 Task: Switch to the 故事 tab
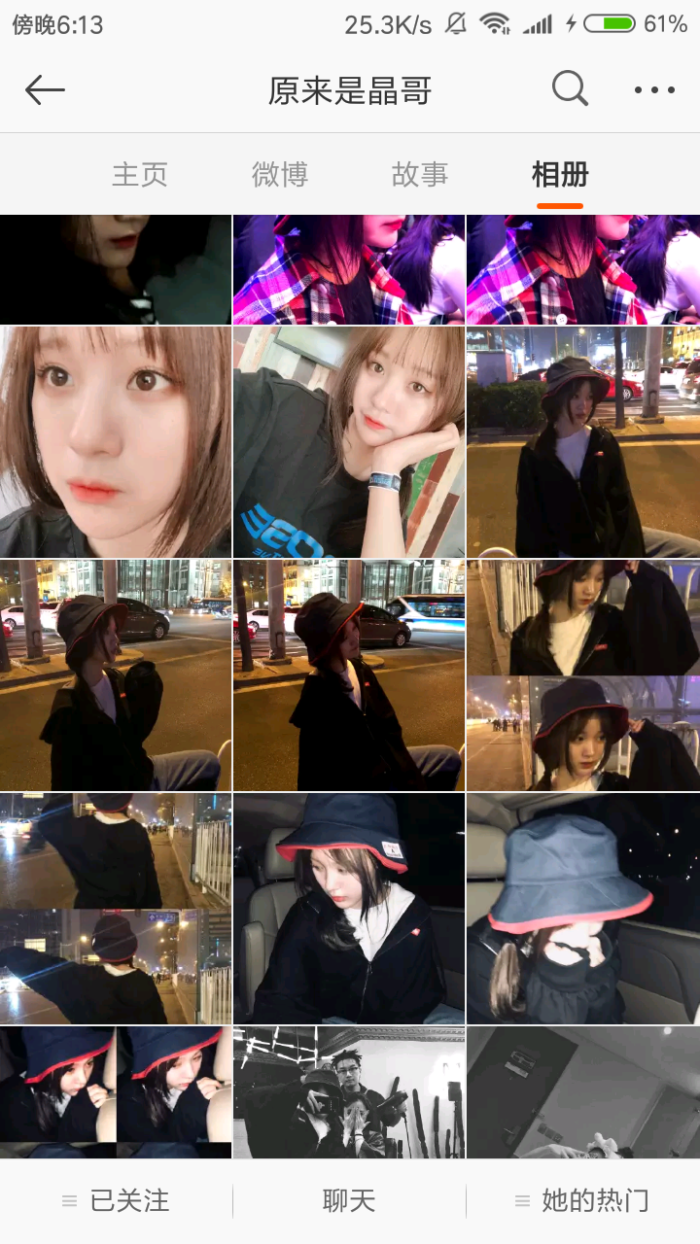[x=420, y=175]
